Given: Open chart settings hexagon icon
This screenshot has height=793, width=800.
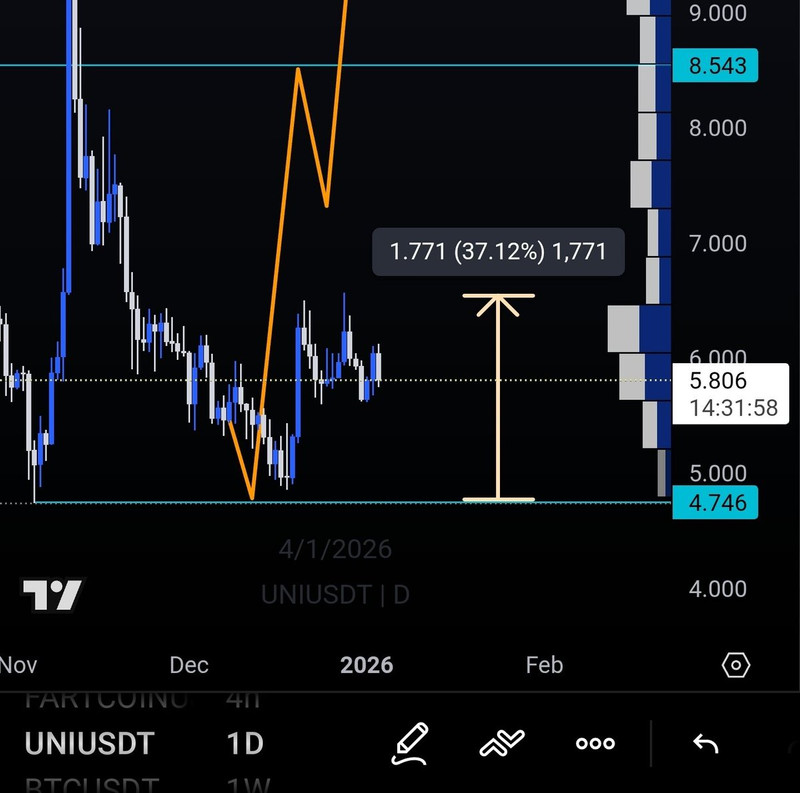Looking at the screenshot, I should (x=736, y=665).
